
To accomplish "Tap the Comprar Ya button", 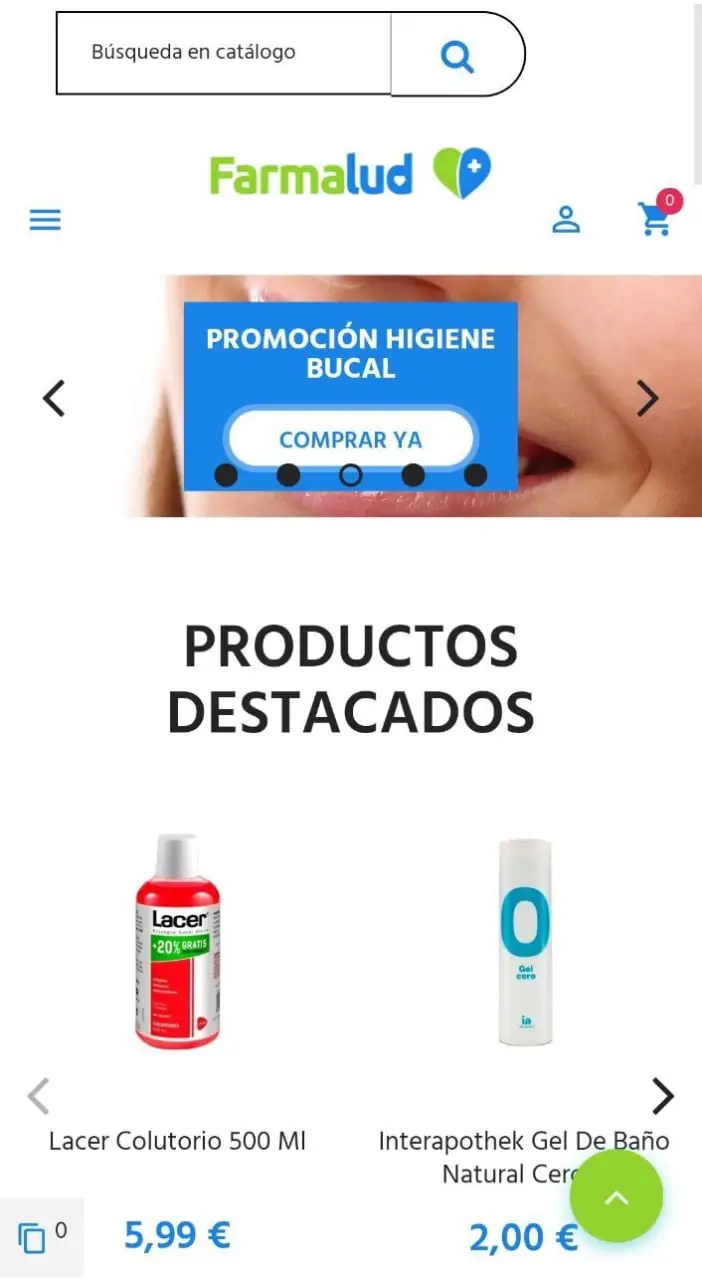I will (350, 439).
